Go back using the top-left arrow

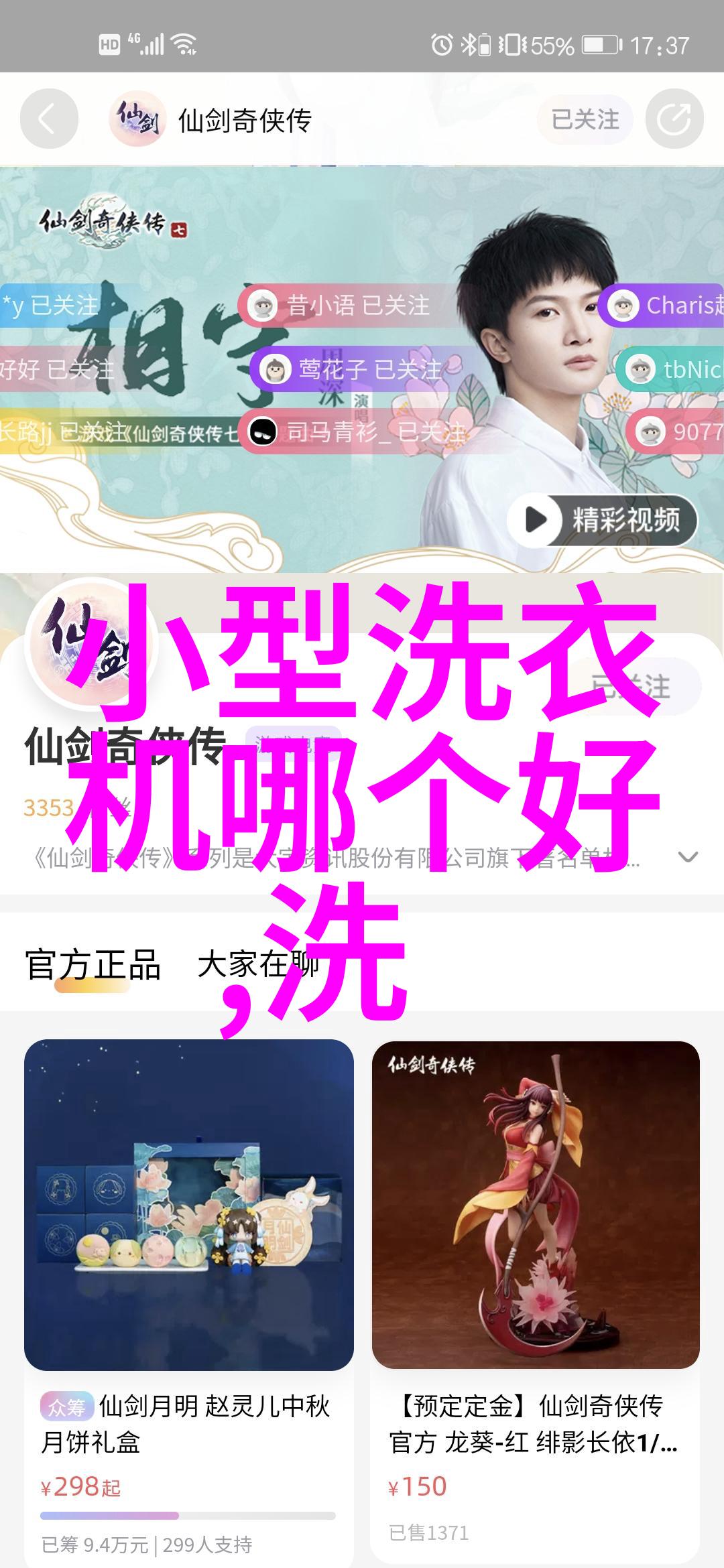(48, 120)
